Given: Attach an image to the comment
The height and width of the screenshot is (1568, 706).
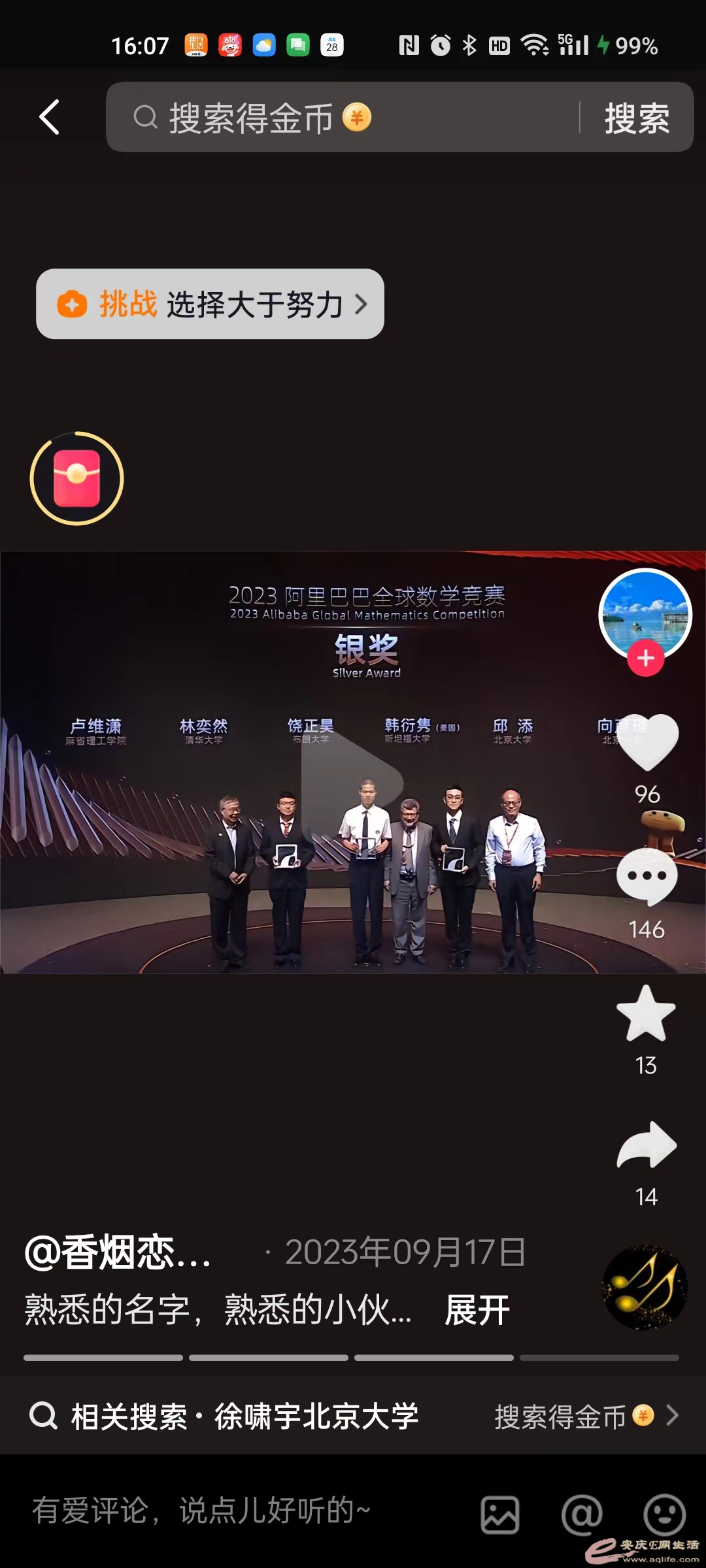Looking at the screenshot, I should click(500, 1514).
